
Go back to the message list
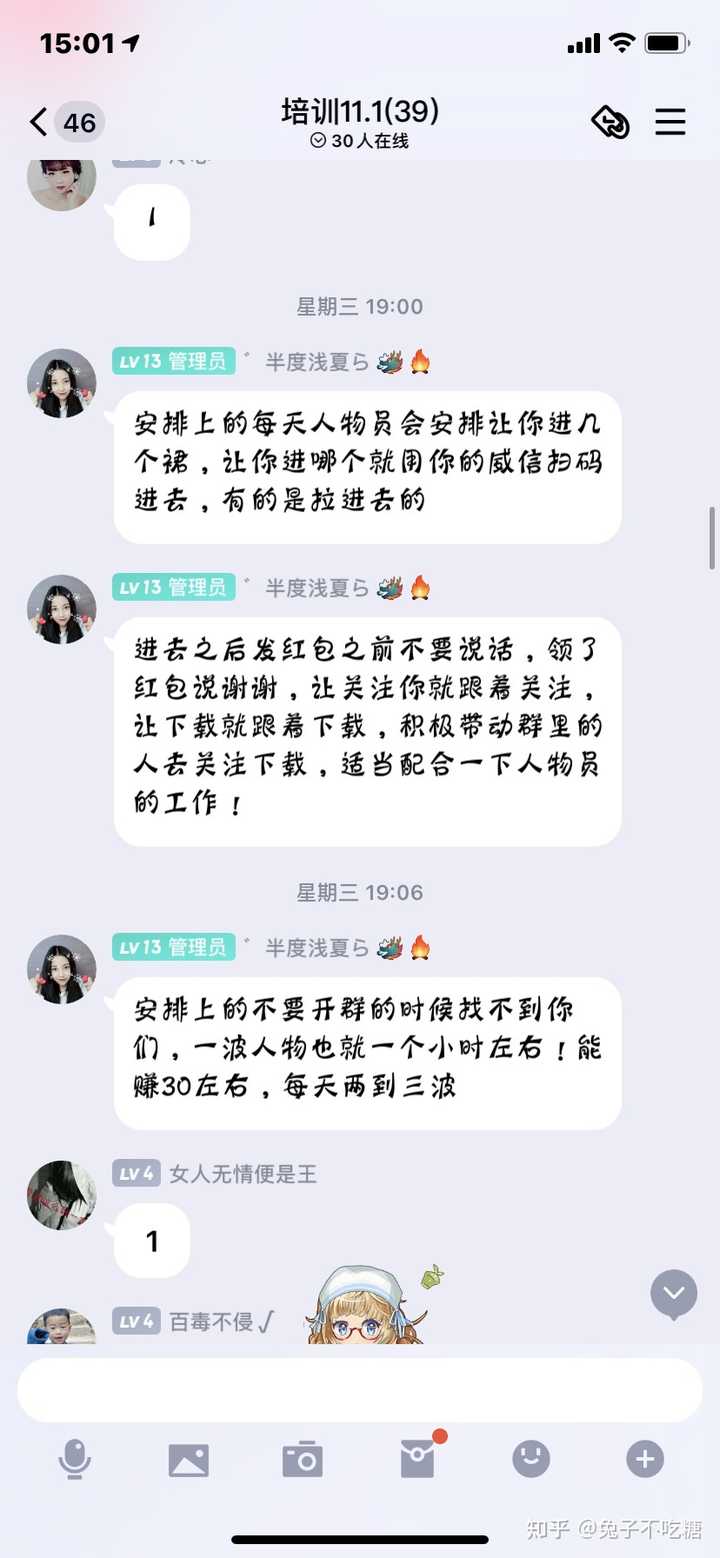40,123
